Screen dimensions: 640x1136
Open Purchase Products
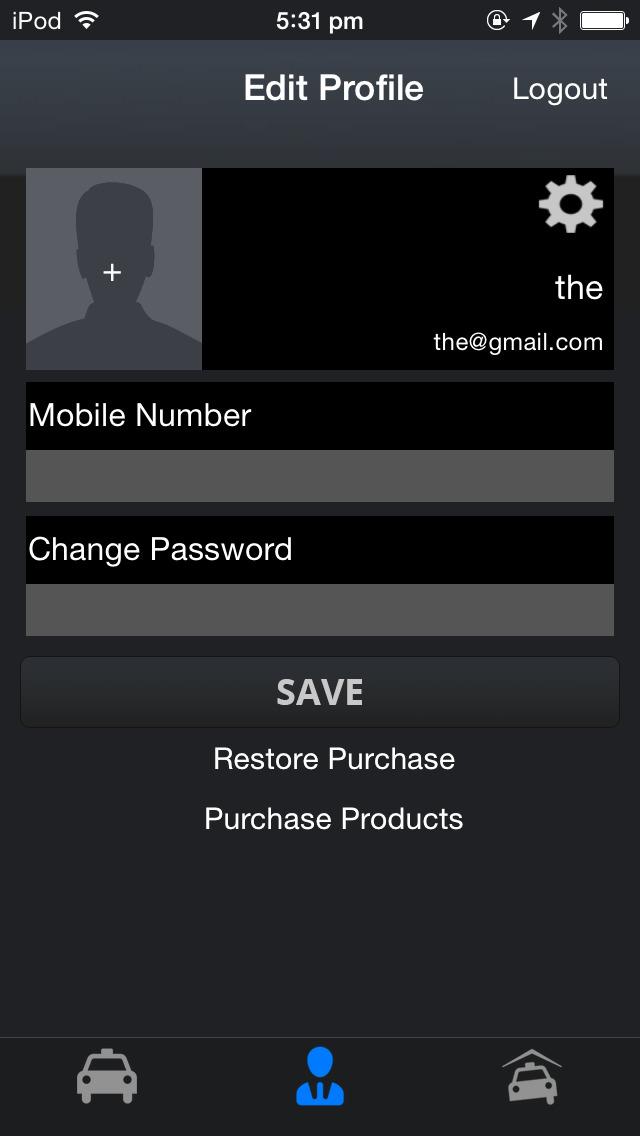click(334, 819)
